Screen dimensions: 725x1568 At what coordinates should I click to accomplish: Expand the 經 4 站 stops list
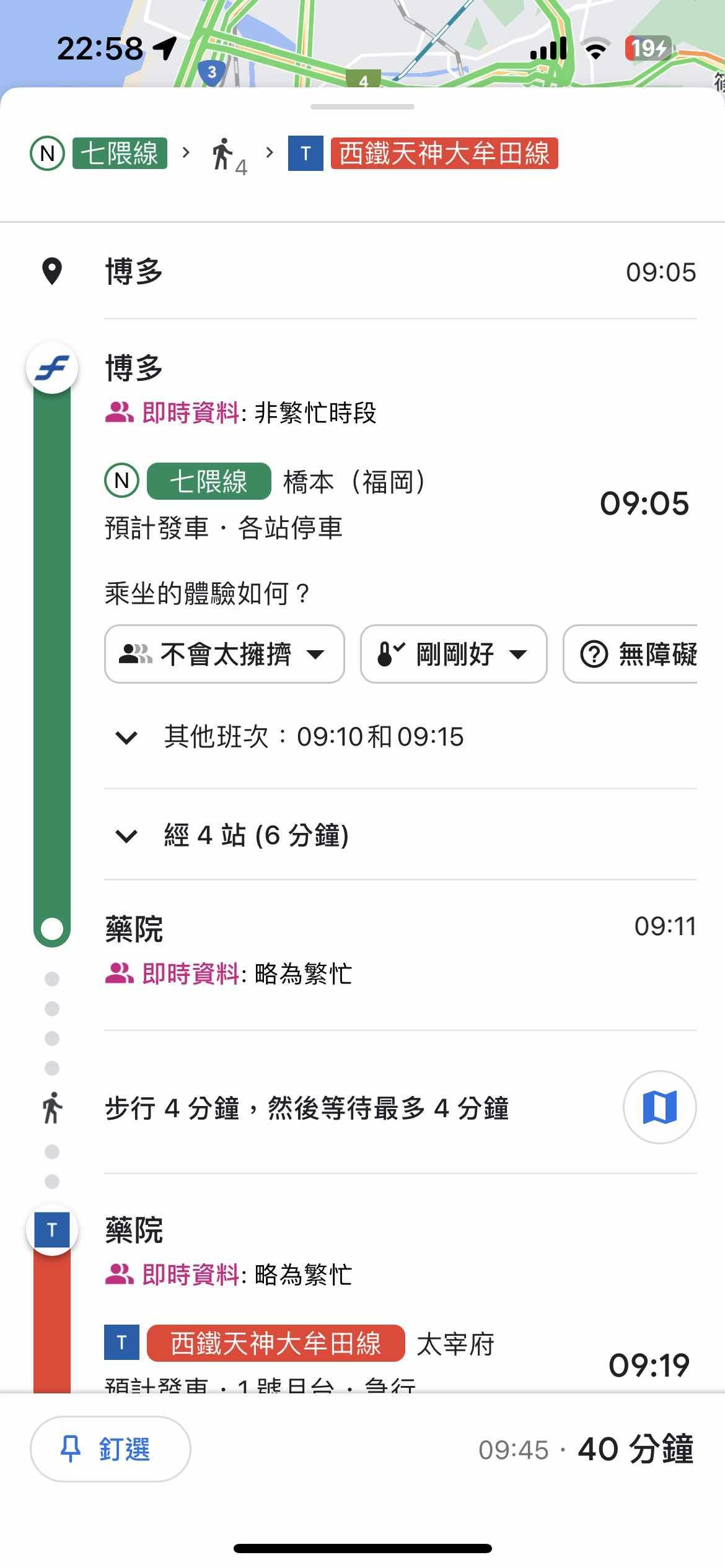point(126,835)
